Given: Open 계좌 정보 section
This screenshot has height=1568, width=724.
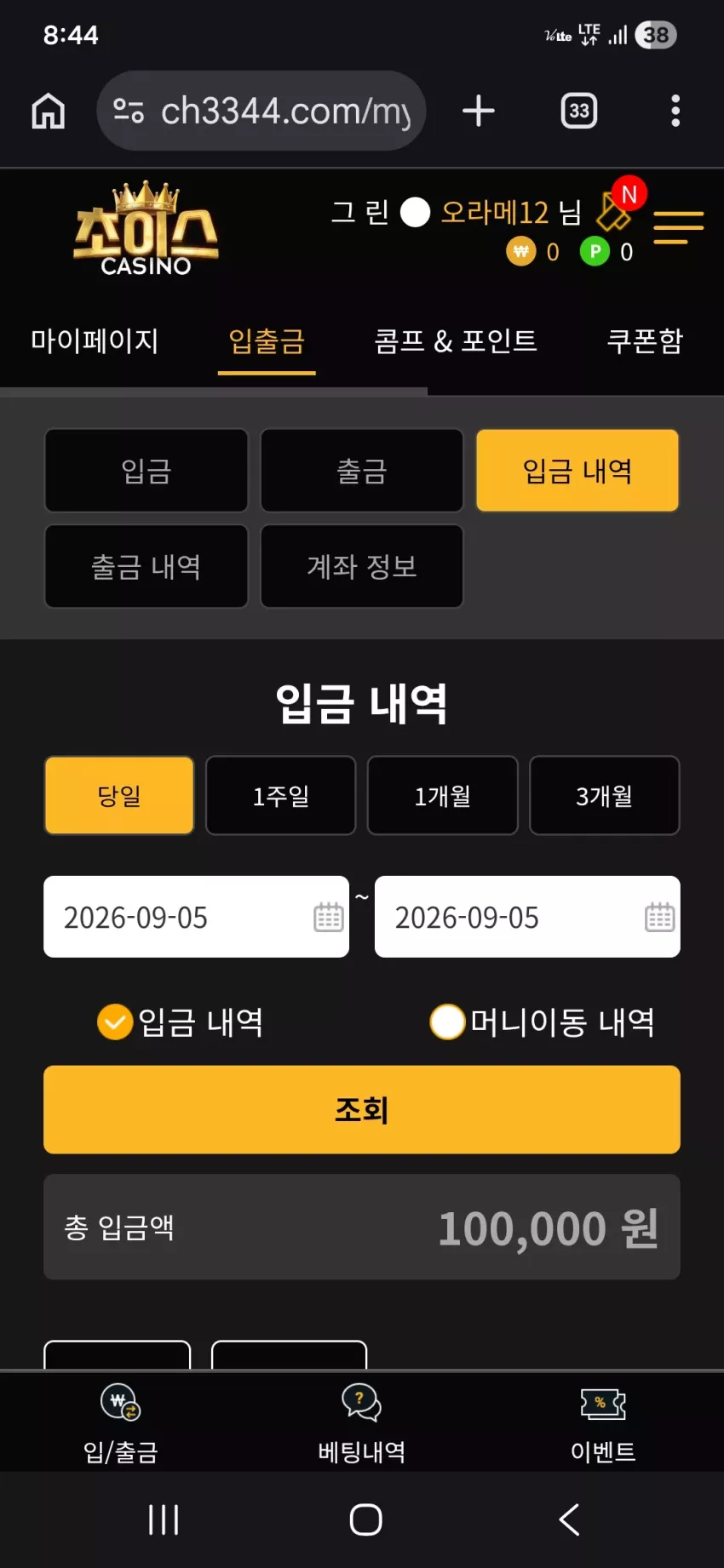Looking at the screenshot, I should pyautogui.click(x=362, y=566).
